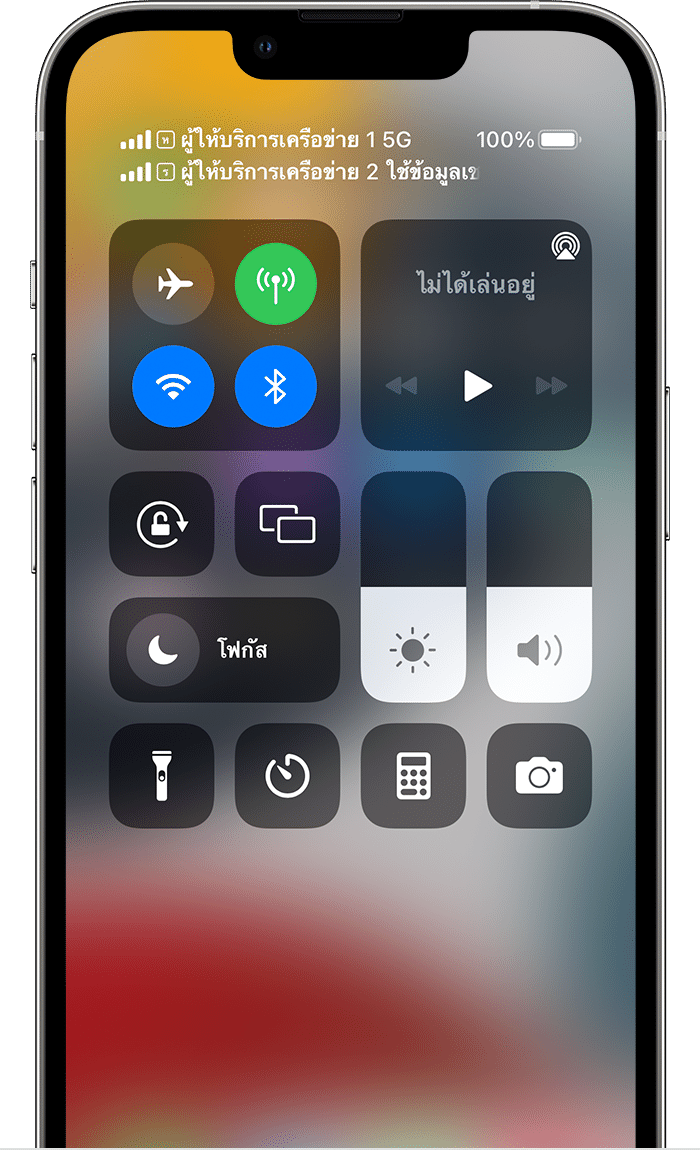Screen dimensions: 700x1150
Task: Skip back to the previous track
Action: (x=402, y=386)
